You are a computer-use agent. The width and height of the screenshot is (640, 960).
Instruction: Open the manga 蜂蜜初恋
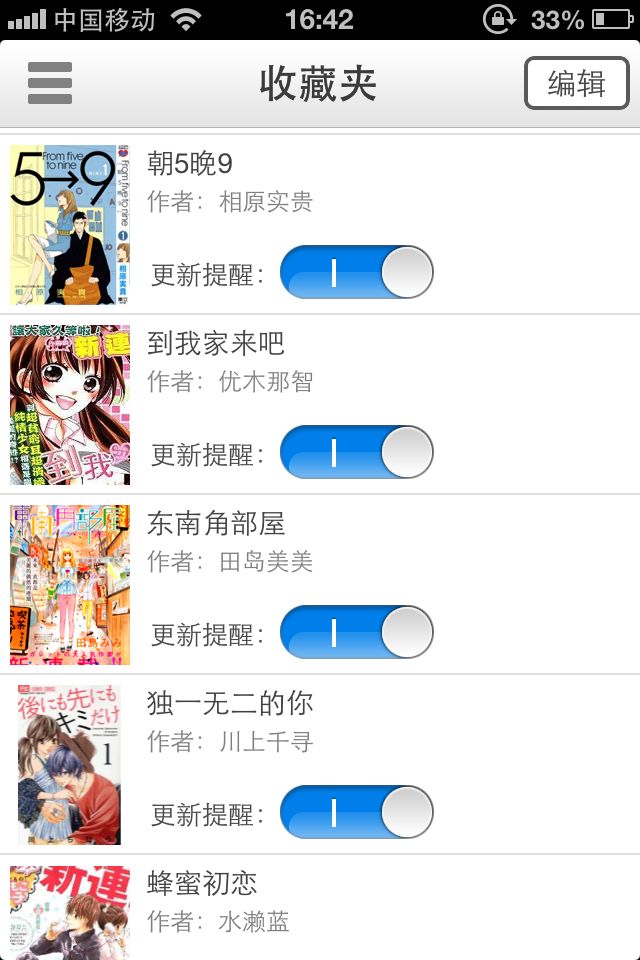(x=202, y=883)
